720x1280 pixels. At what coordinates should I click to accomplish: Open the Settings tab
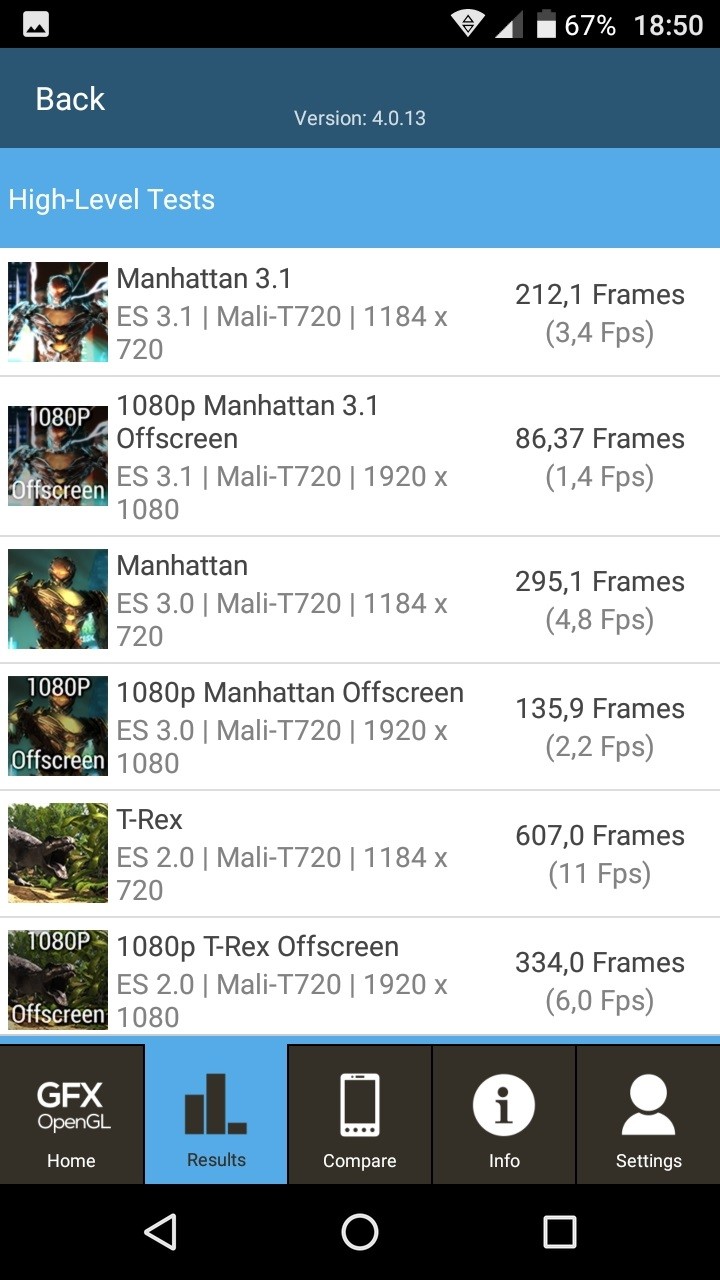648,1115
